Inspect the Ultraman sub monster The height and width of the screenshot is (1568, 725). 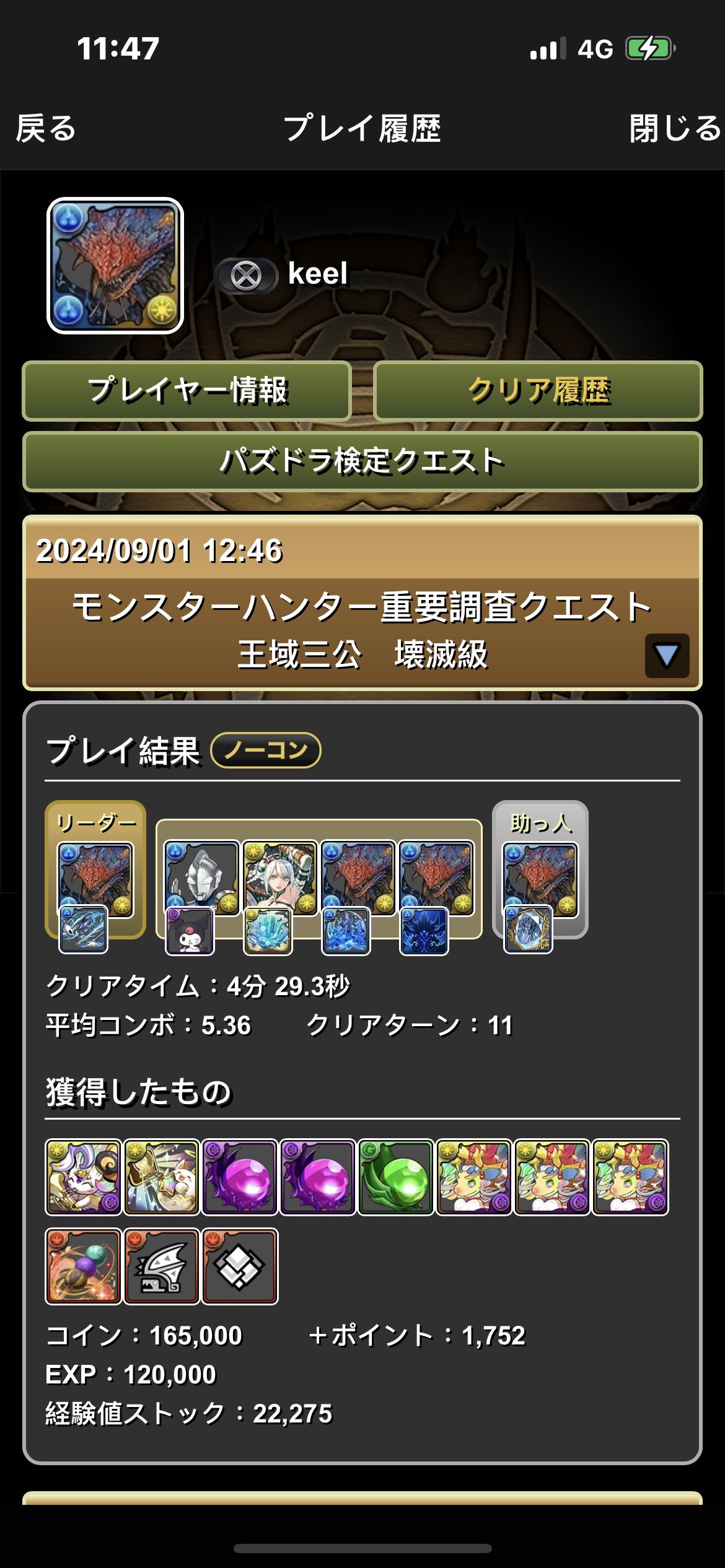pyautogui.click(x=201, y=876)
